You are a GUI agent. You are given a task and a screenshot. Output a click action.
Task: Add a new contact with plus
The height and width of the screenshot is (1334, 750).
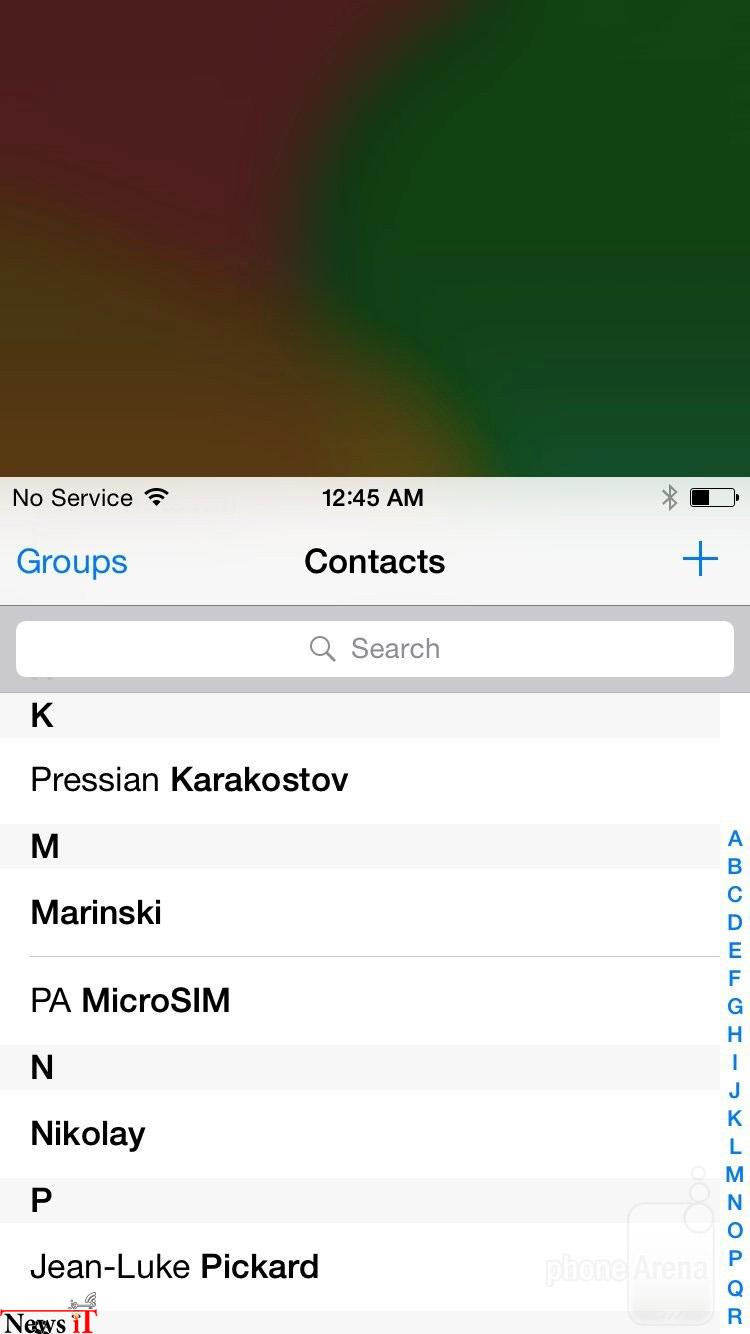[700, 559]
